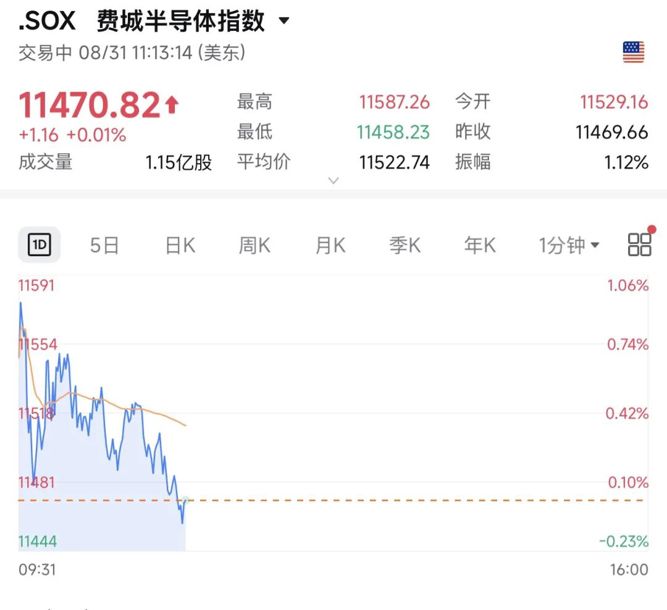The image size is (667, 610).
Task: Select the 1D chart tab
Action: point(39,245)
